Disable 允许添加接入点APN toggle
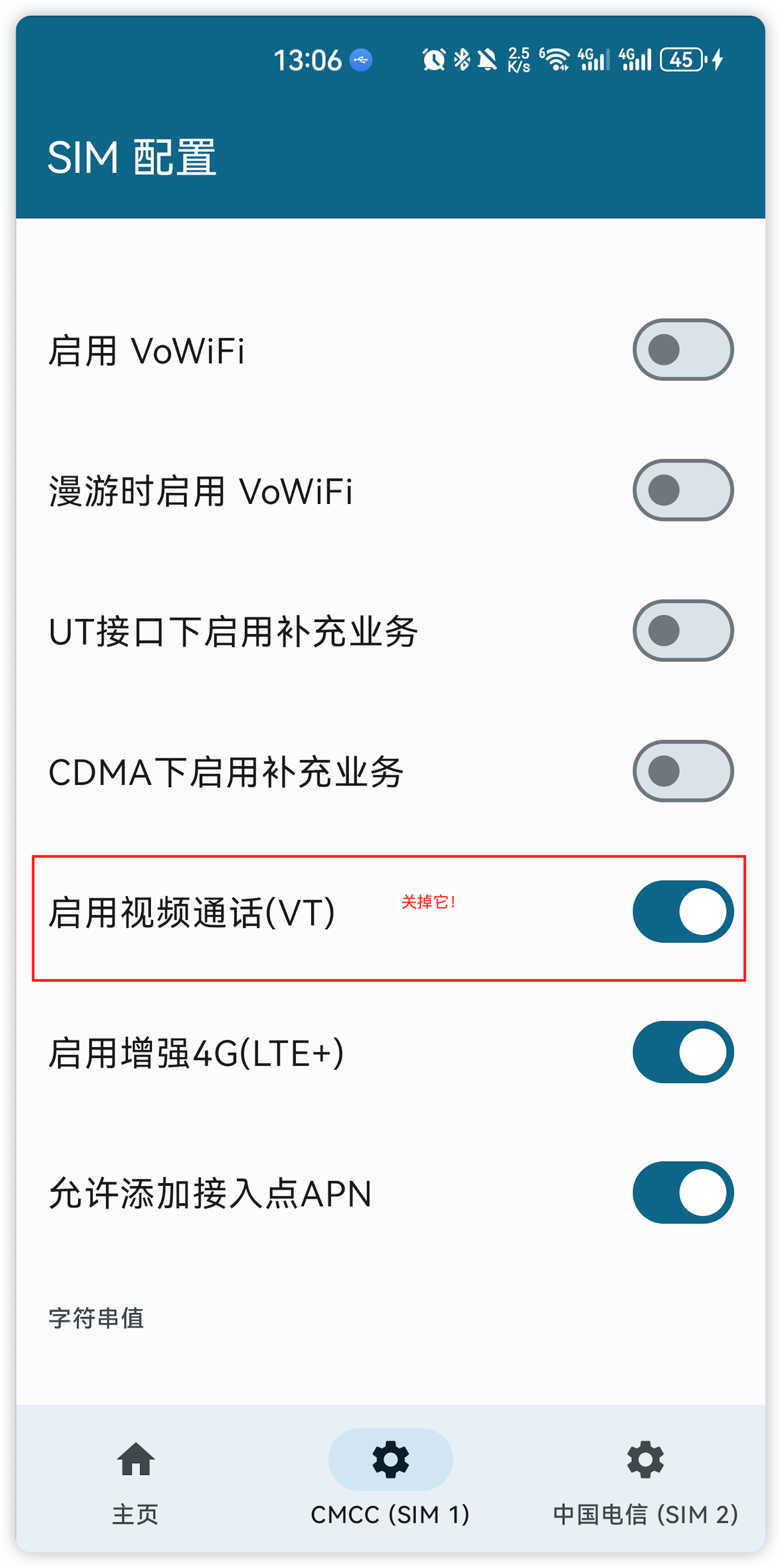The width and height of the screenshot is (781, 1568). (x=682, y=1192)
